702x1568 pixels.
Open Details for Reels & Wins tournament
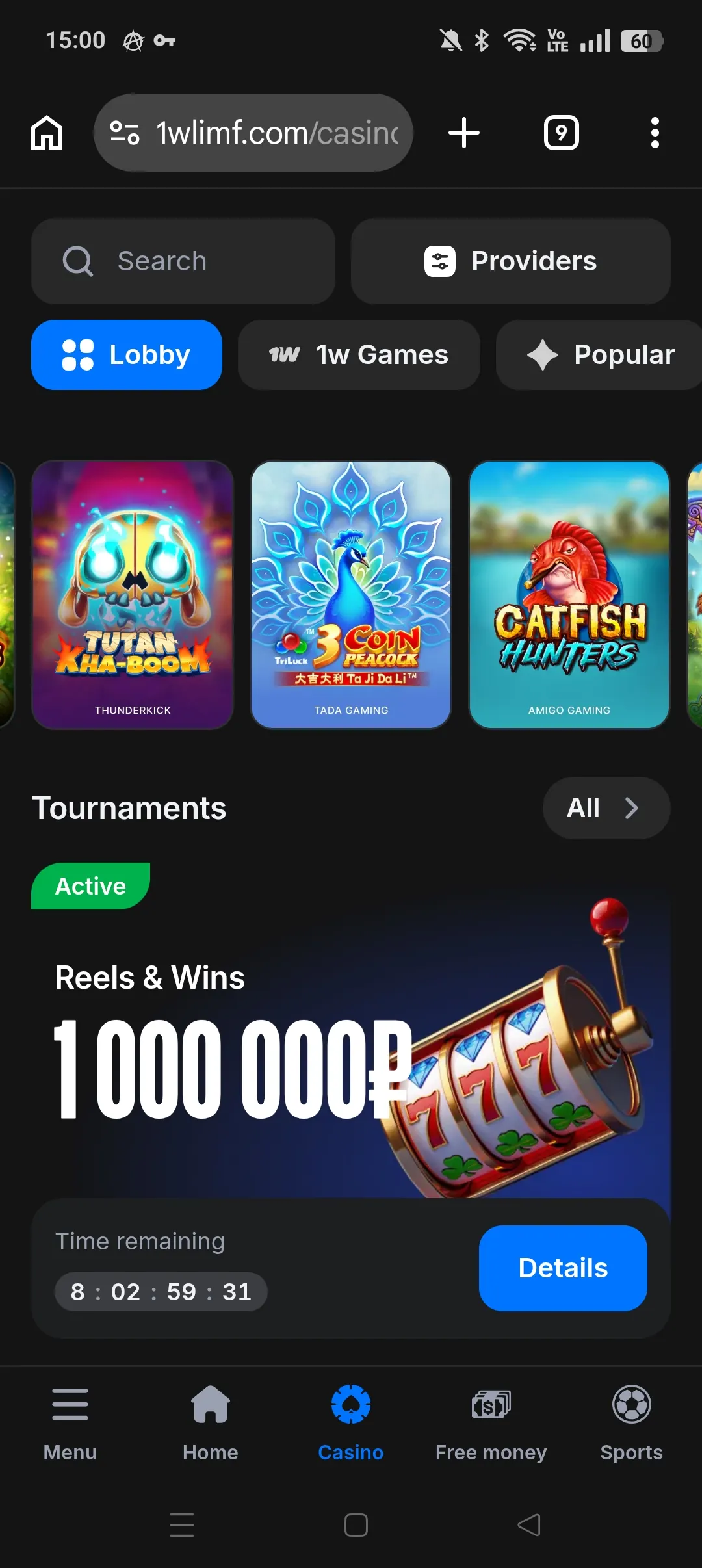562,1267
